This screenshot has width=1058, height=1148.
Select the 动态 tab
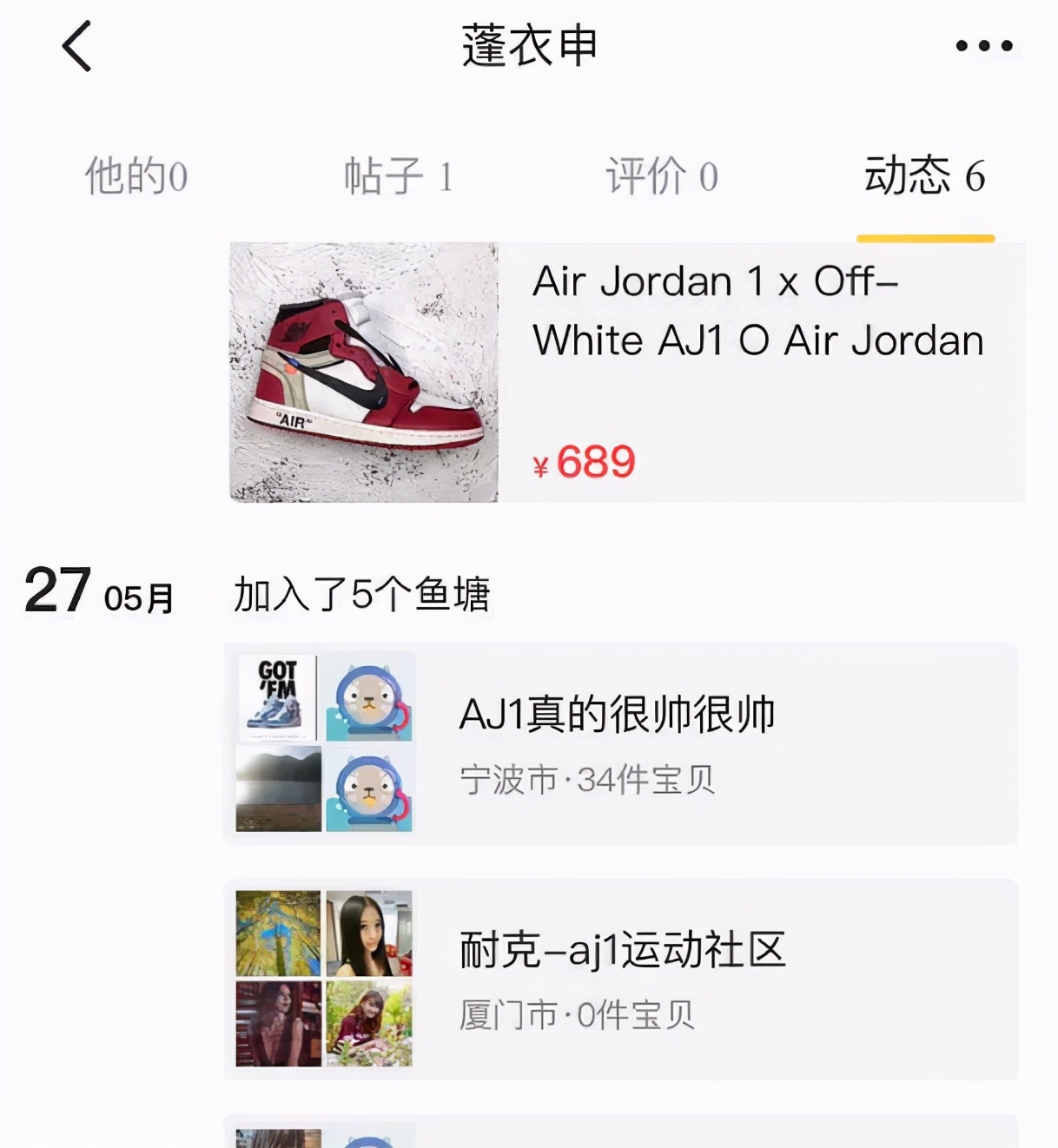pyautogui.click(x=924, y=176)
